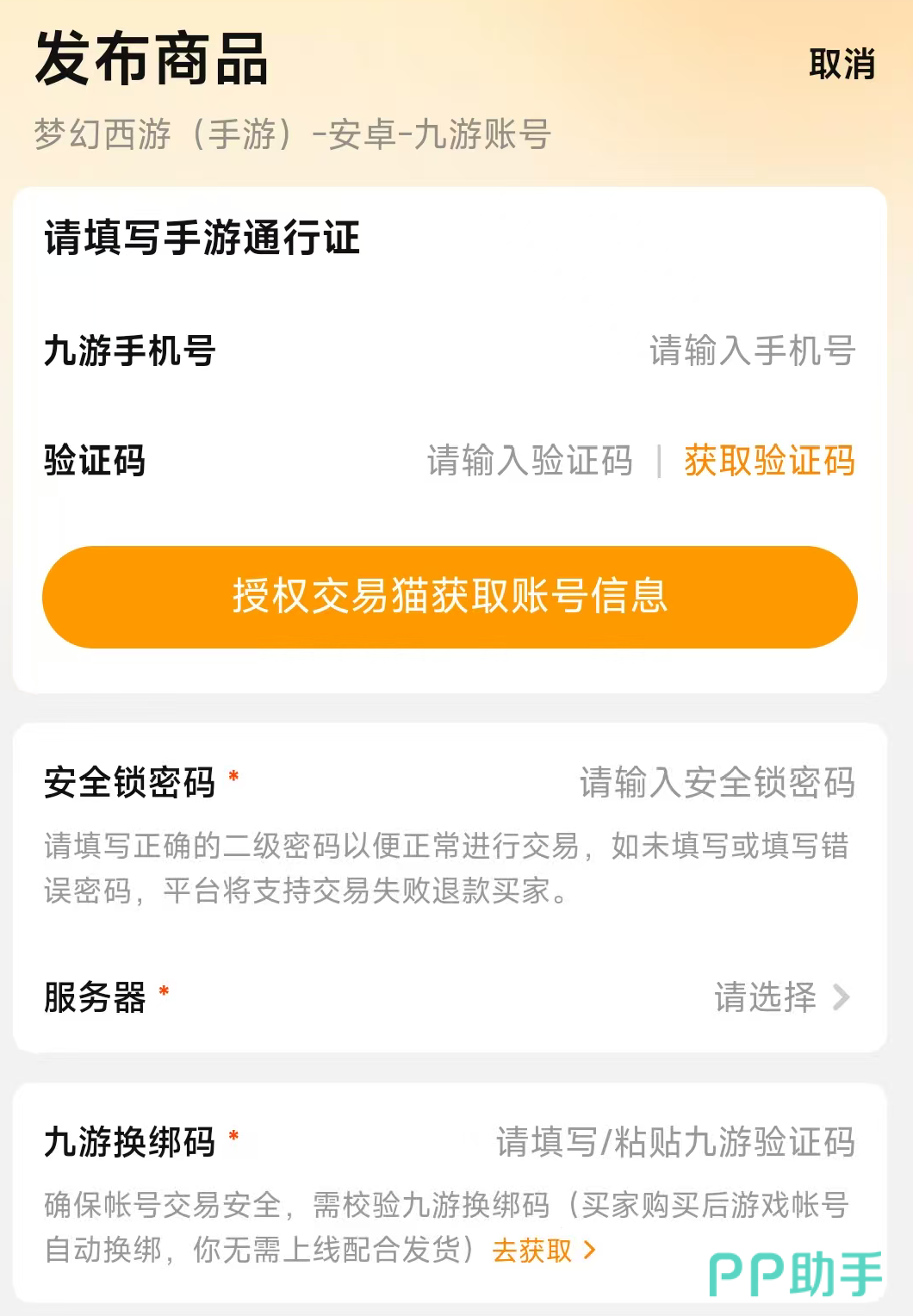This screenshot has width=913, height=1316.
Task: Open the 服务器 selection picker
Action: (x=780, y=997)
